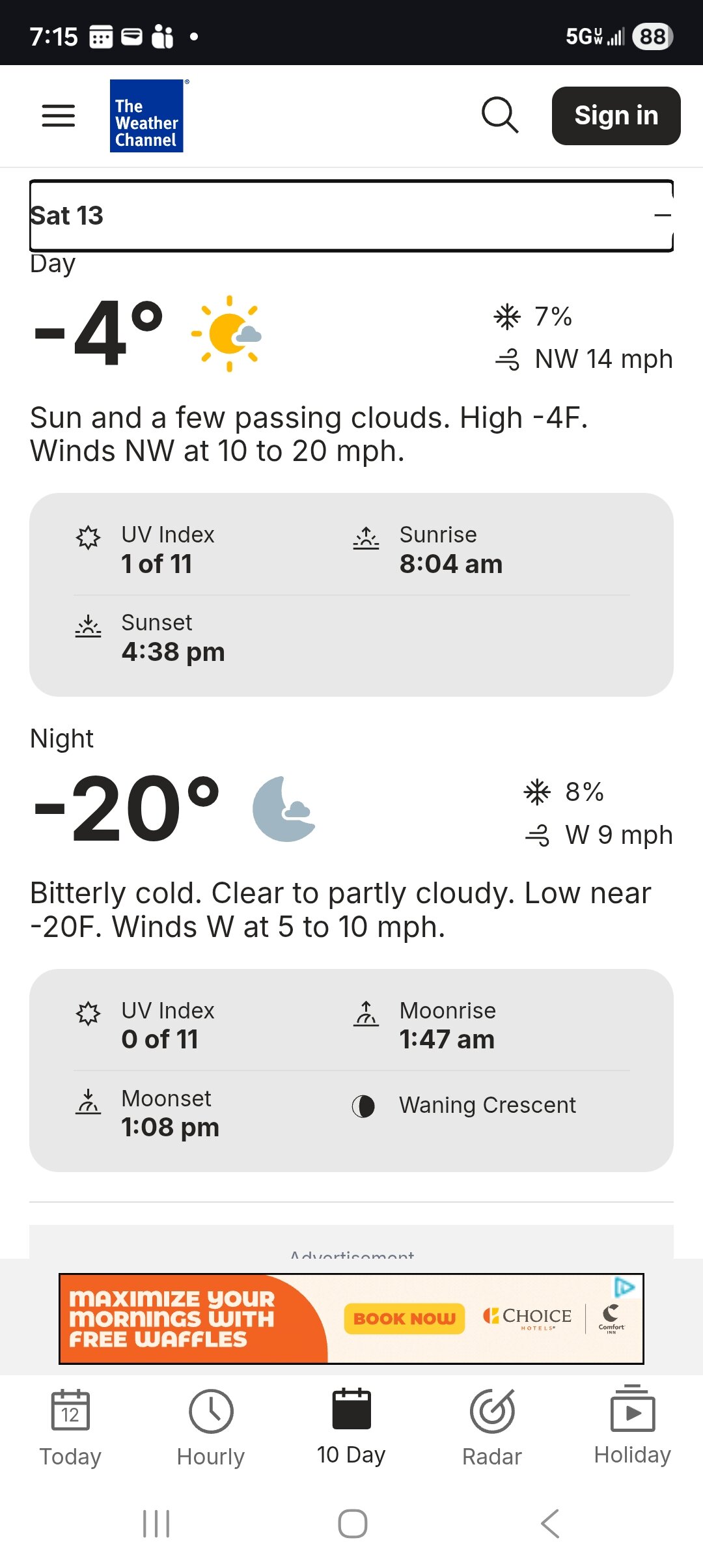Open the search magnifier
Screen dimensions: 703x1568
pyautogui.click(x=500, y=116)
